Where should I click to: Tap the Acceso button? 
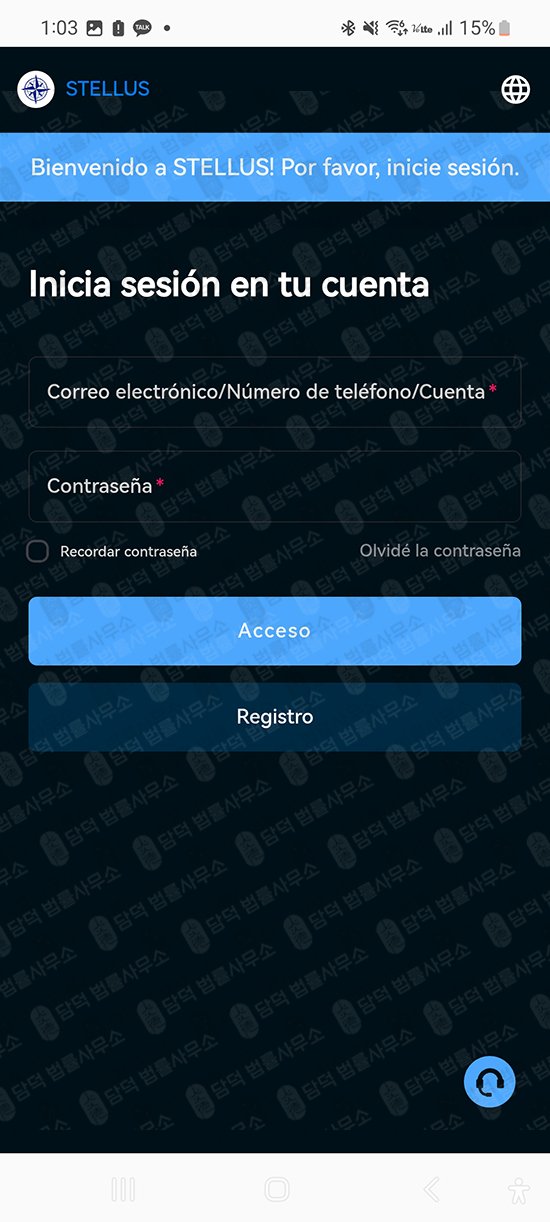point(275,631)
